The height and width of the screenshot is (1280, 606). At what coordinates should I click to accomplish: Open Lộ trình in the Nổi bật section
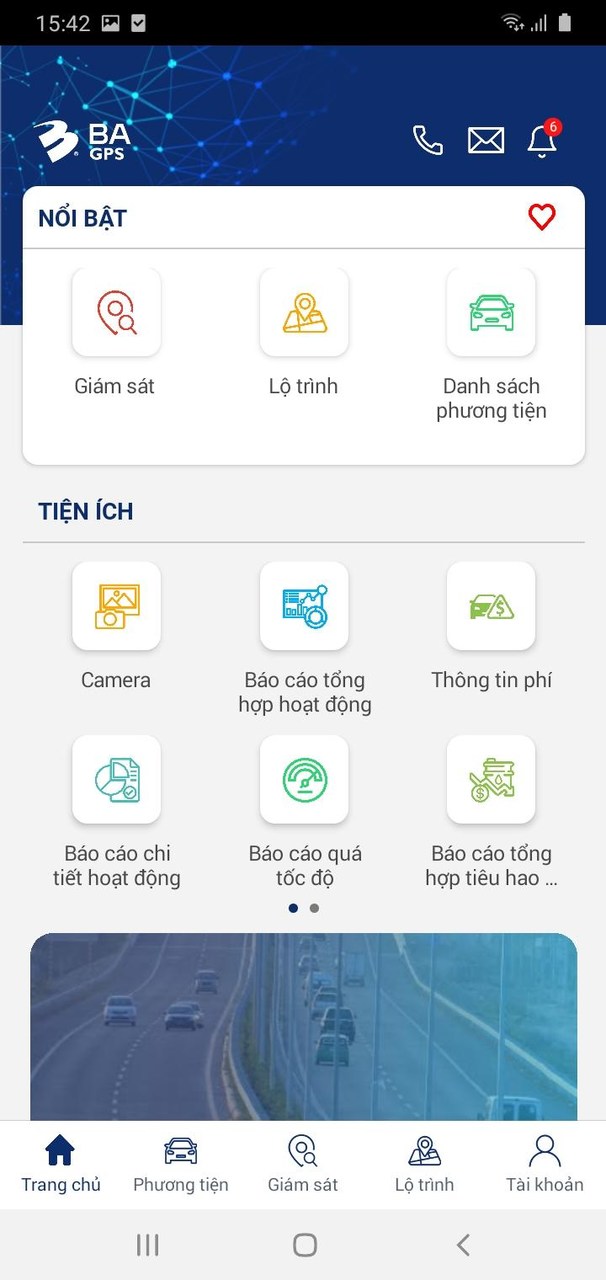coord(304,313)
